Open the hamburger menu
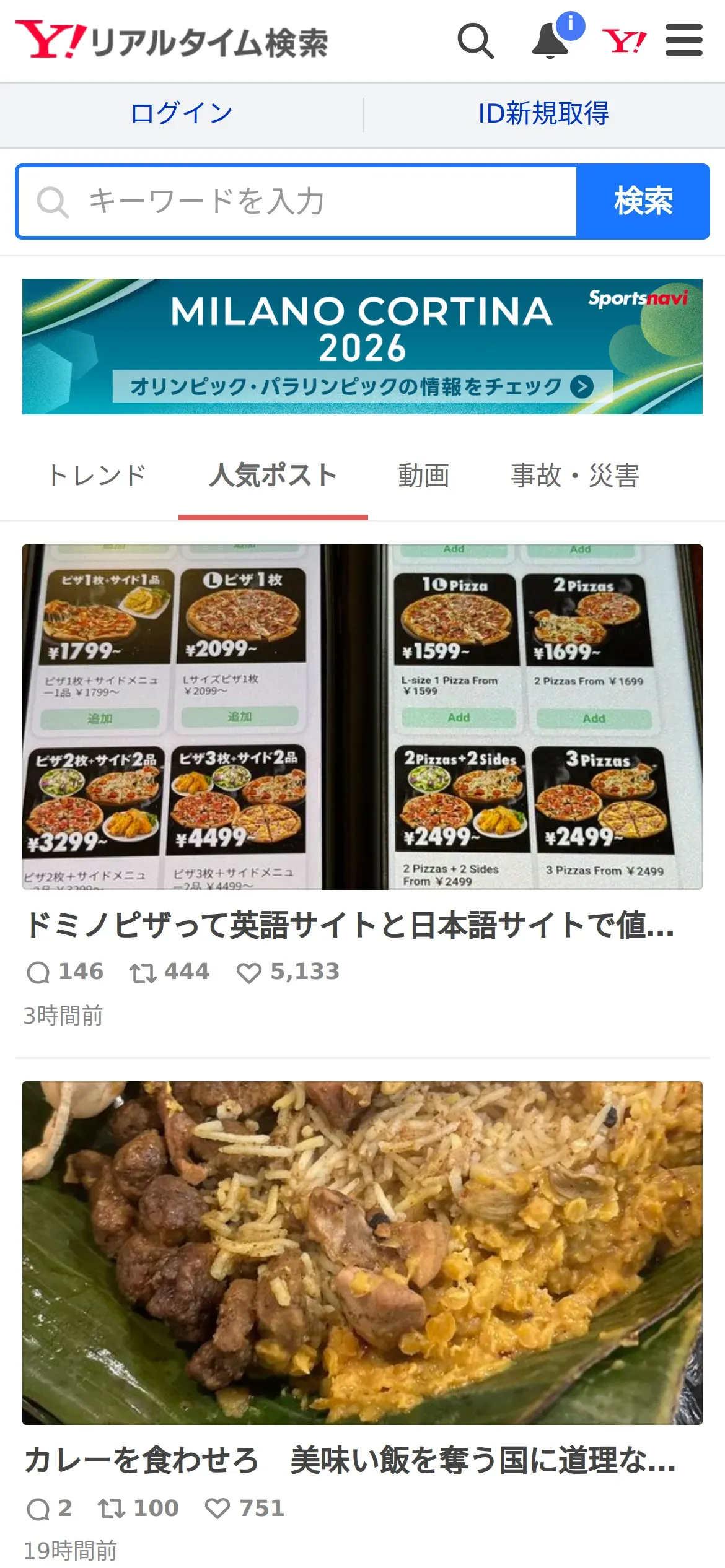The height and width of the screenshot is (1568, 725). tap(683, 41)
